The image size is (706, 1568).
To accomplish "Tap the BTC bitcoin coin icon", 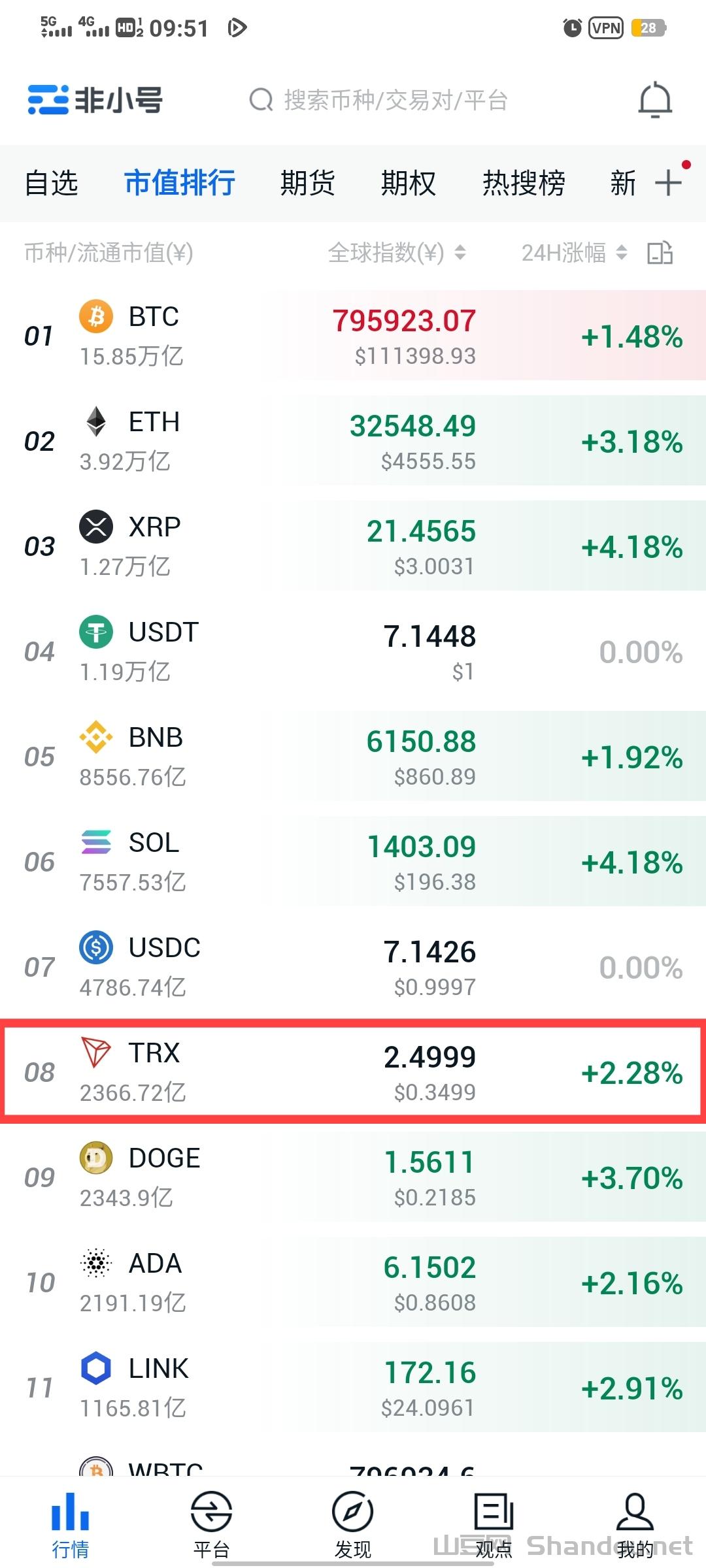I will tap(95, 317).
